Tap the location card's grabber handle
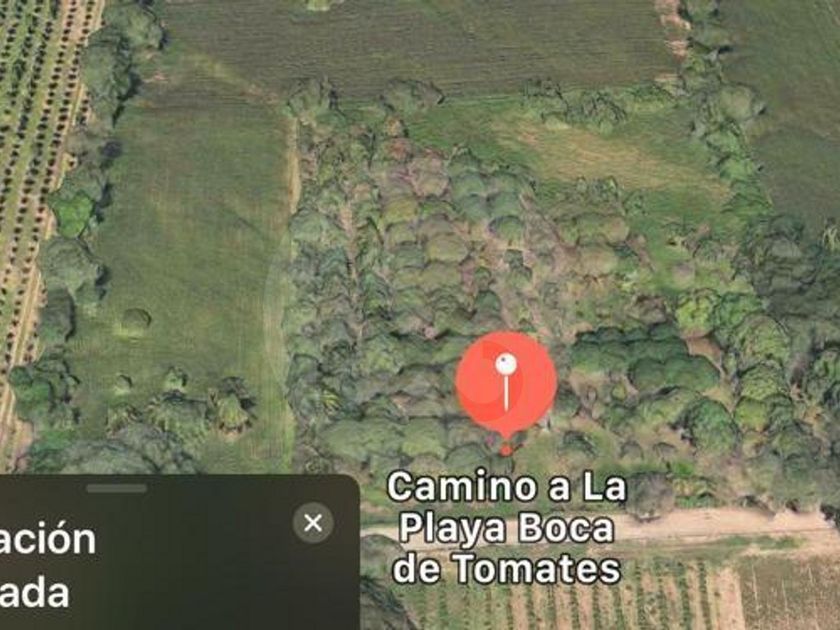The width and height of the screenshot is (840, 630). point(116,488)
